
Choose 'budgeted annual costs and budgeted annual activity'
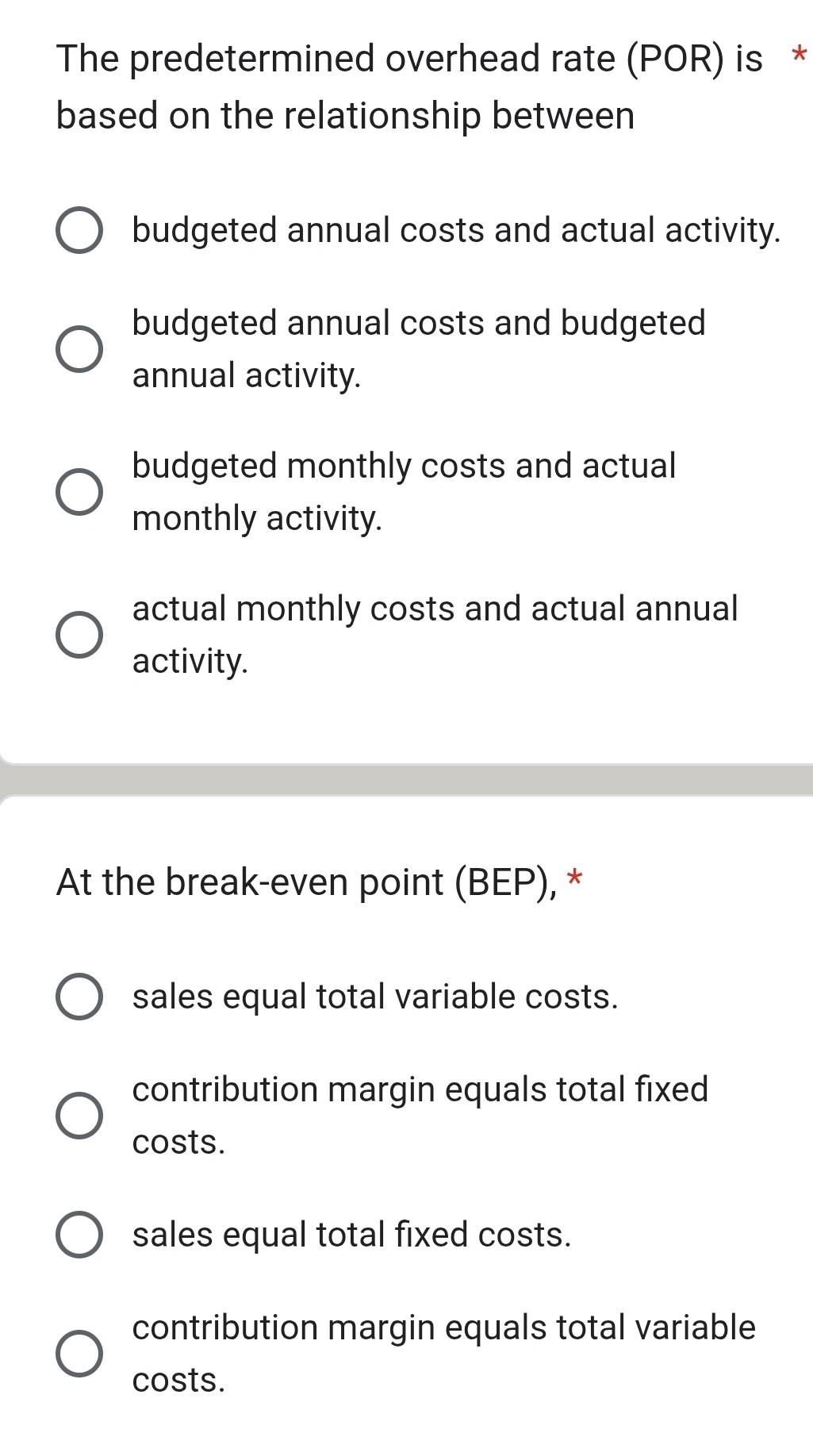tap(79, 349)
